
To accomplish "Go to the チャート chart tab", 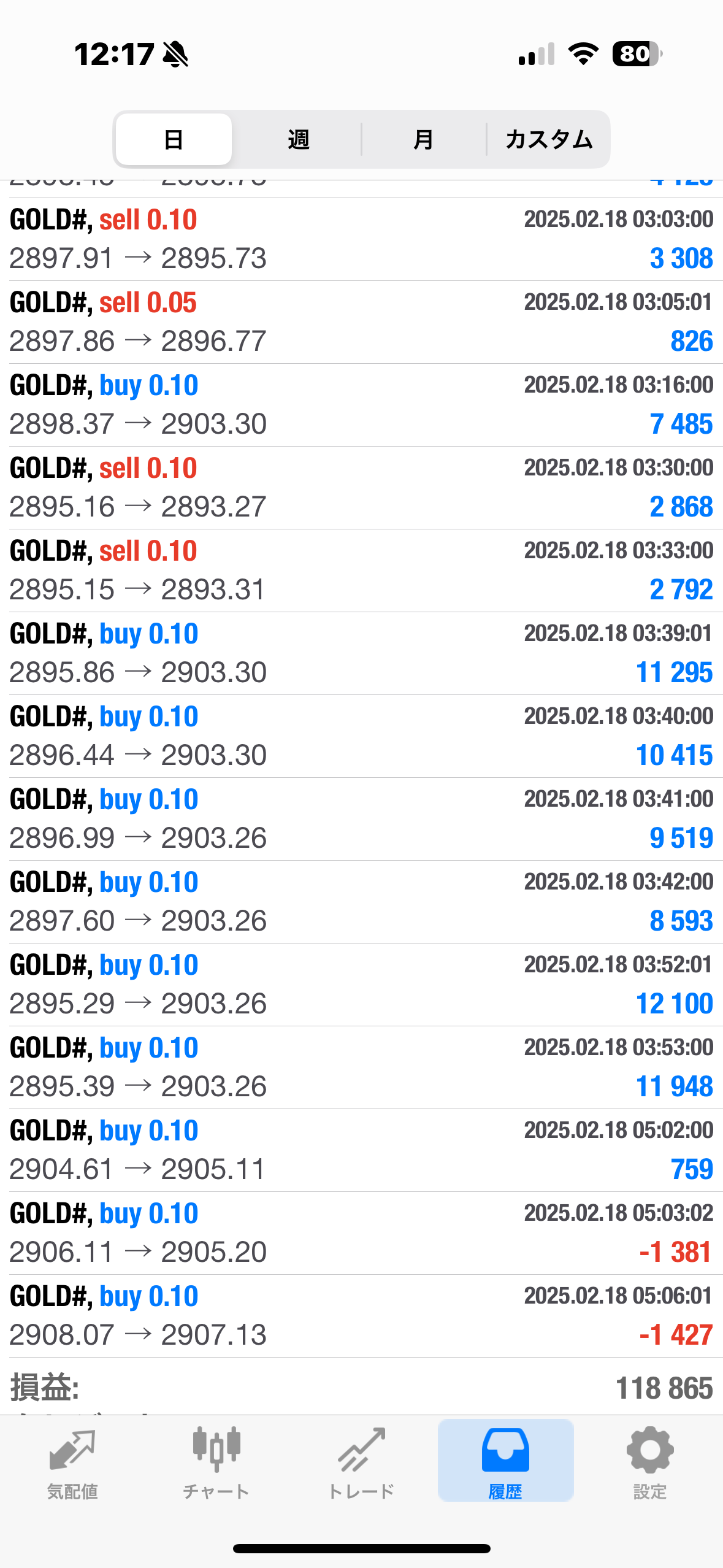I will coord(216,1462).
